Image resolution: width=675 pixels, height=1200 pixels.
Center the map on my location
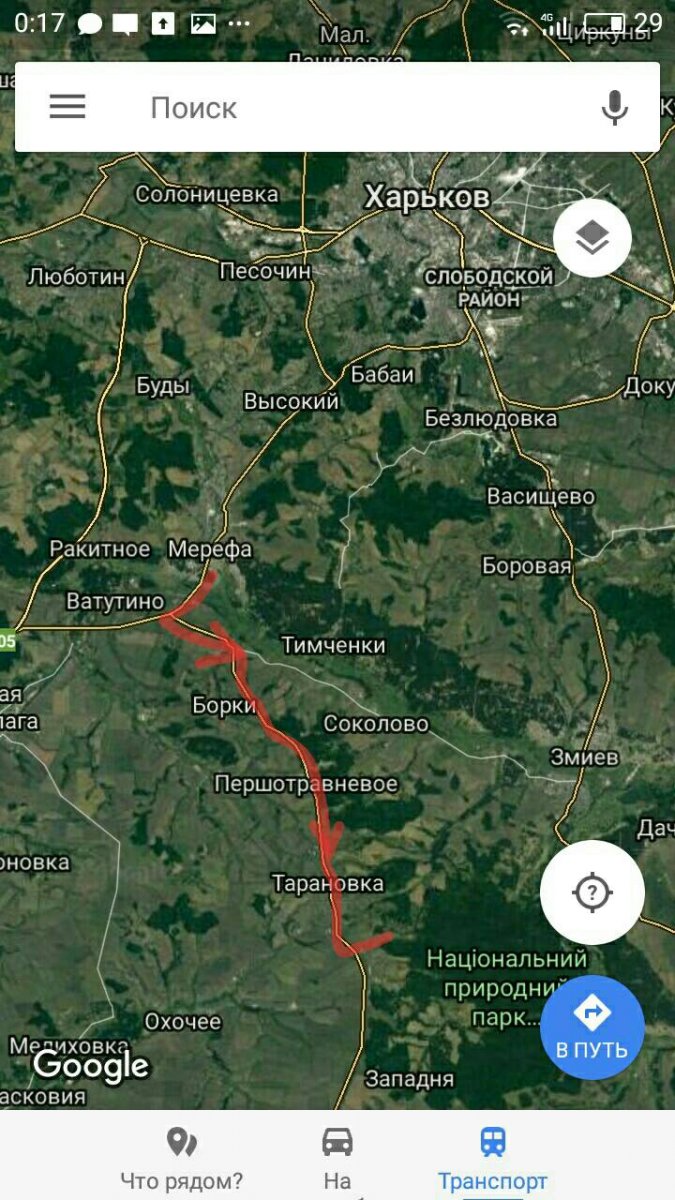click(x=592, y=892)
